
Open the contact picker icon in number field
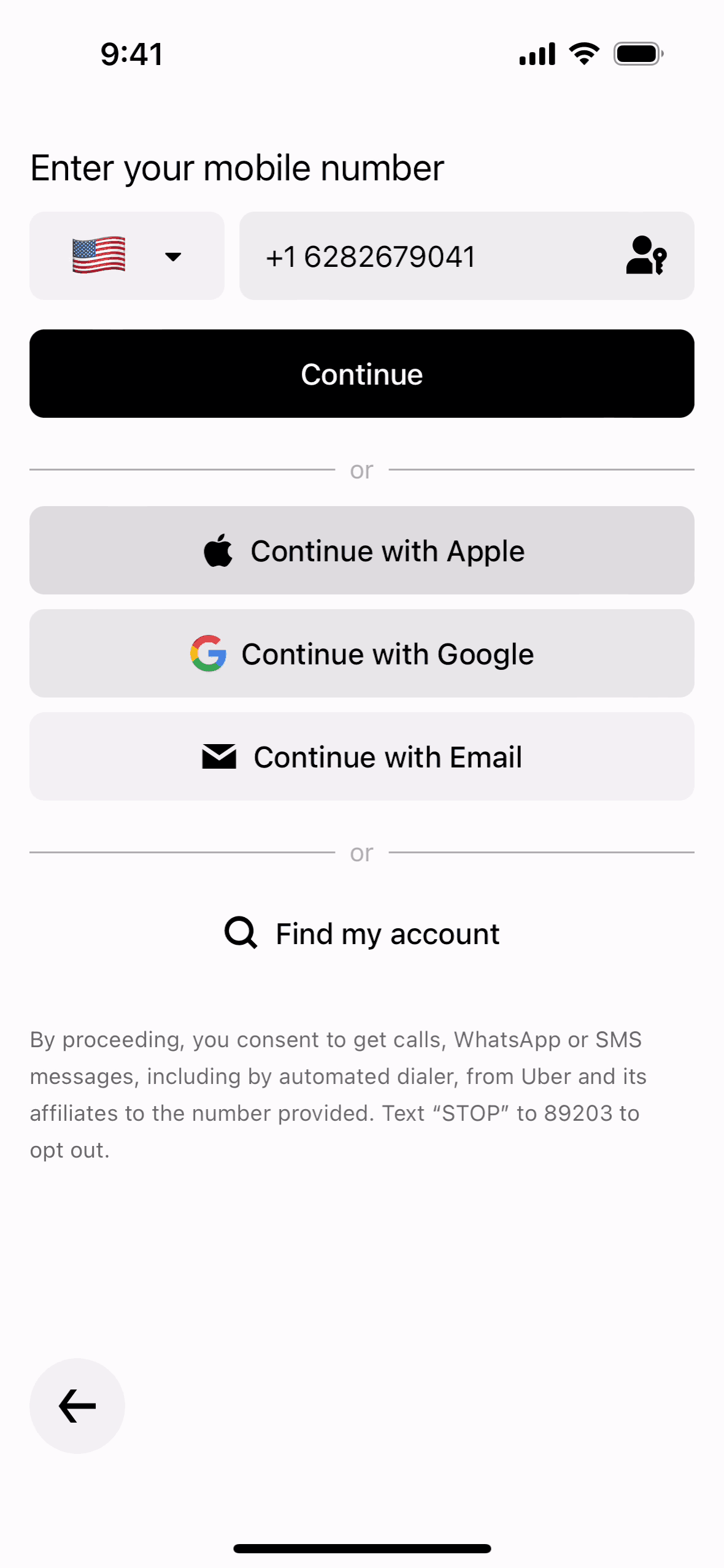click(x=645, y=255)
